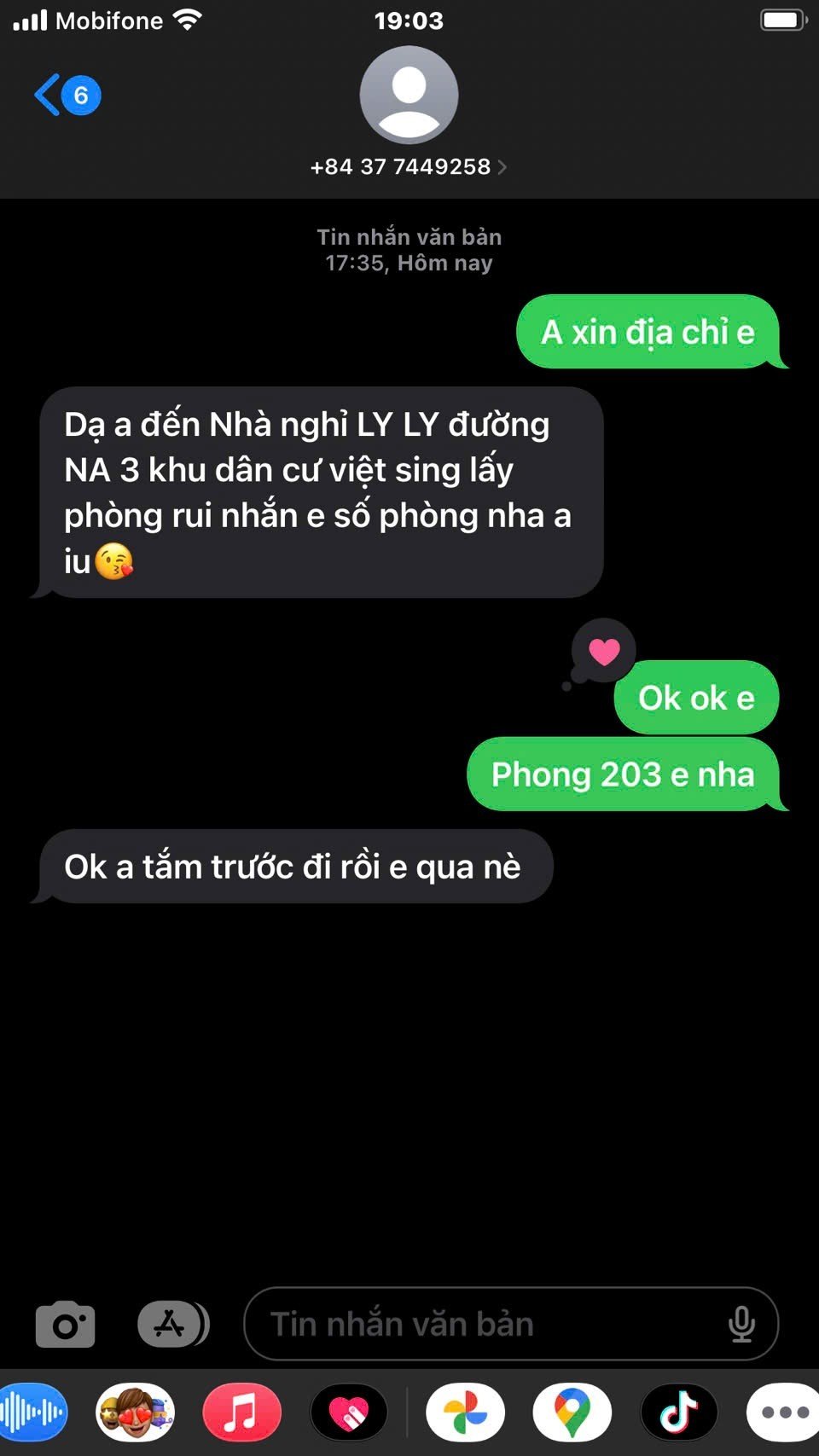Viewport: 819px width, 1456px height.
Task: Go back to the messages list
Action: pyautogui.click(x=65, y=95)
